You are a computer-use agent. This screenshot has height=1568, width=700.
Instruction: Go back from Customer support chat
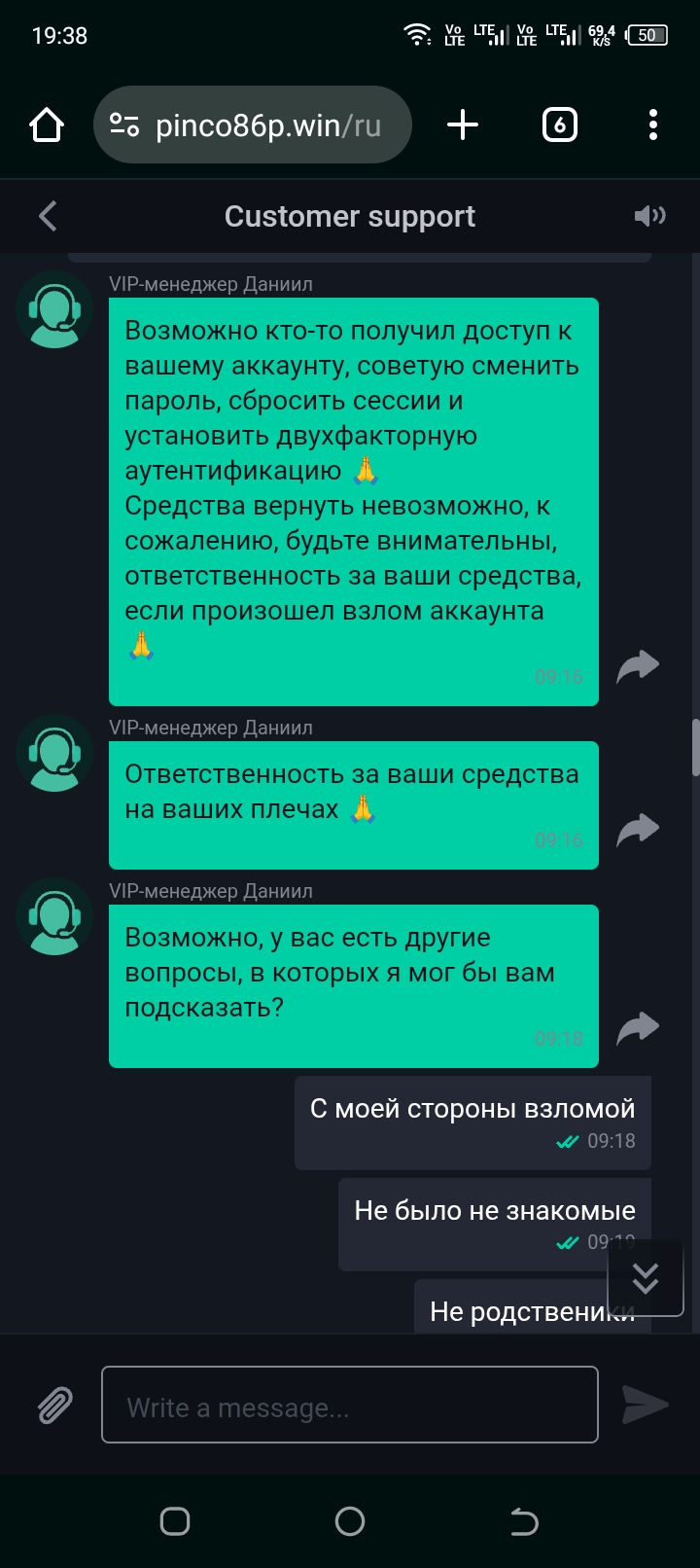(x=48, y=216)
